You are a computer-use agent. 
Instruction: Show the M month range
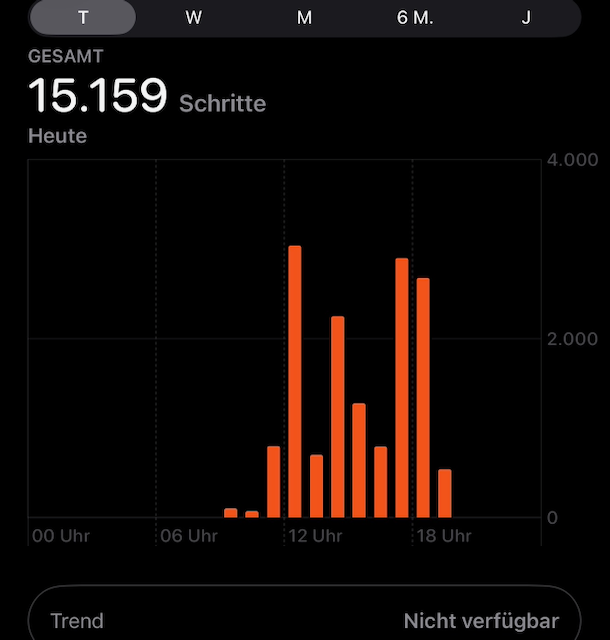[304, 18]
